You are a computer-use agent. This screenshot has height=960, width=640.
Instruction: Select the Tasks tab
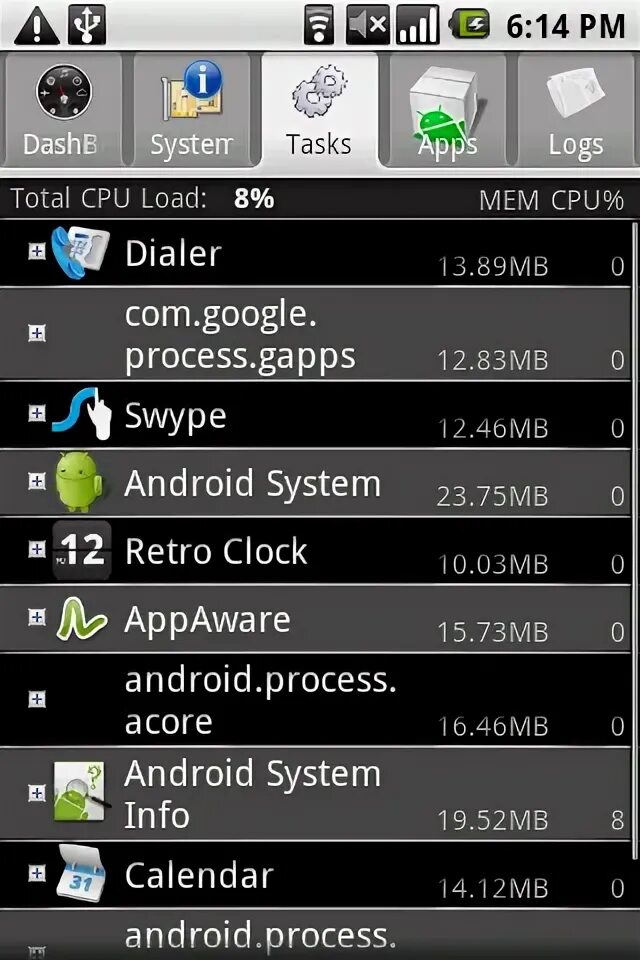pos(319,110)
